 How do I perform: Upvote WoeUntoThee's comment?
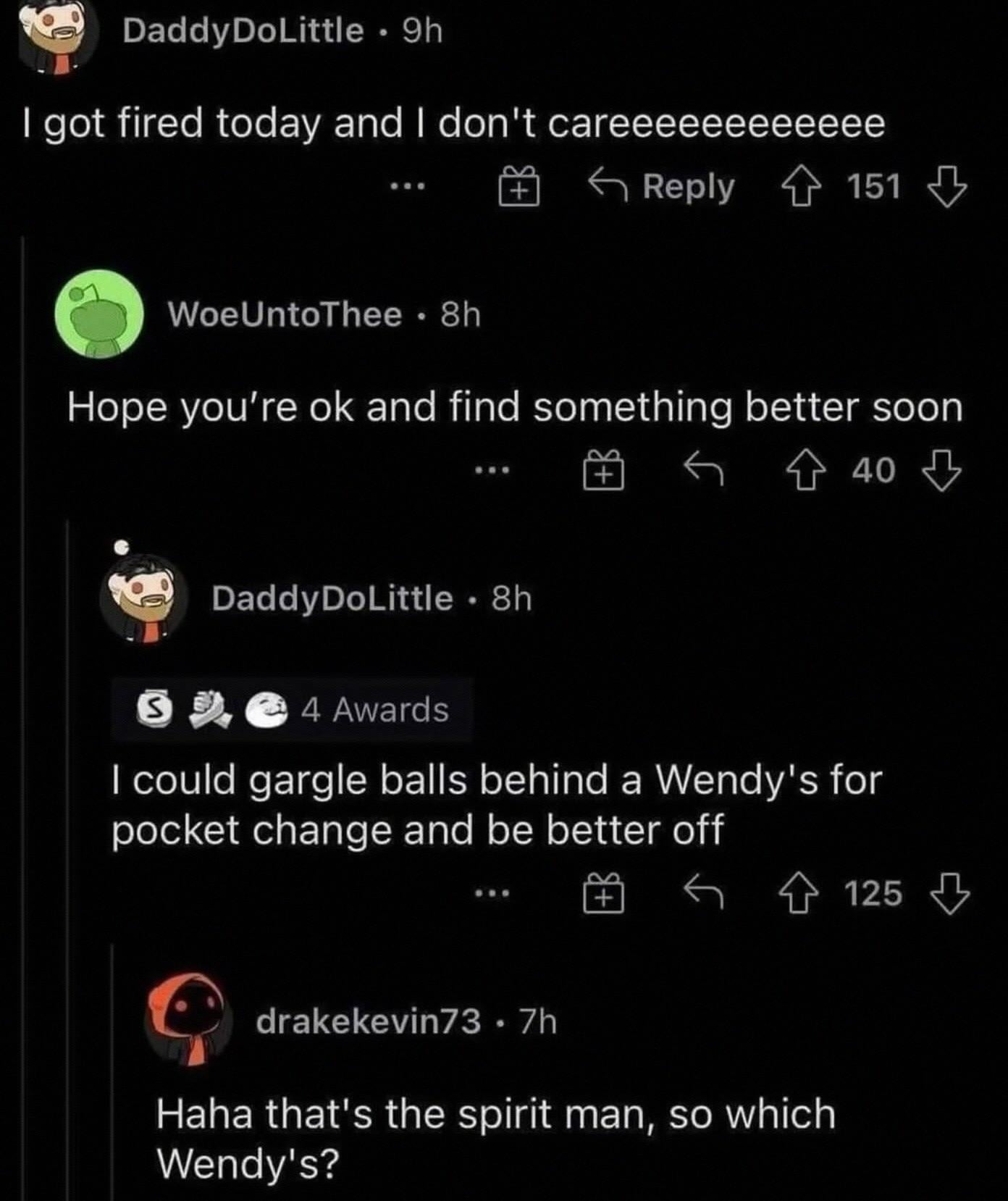click(805, 471)
